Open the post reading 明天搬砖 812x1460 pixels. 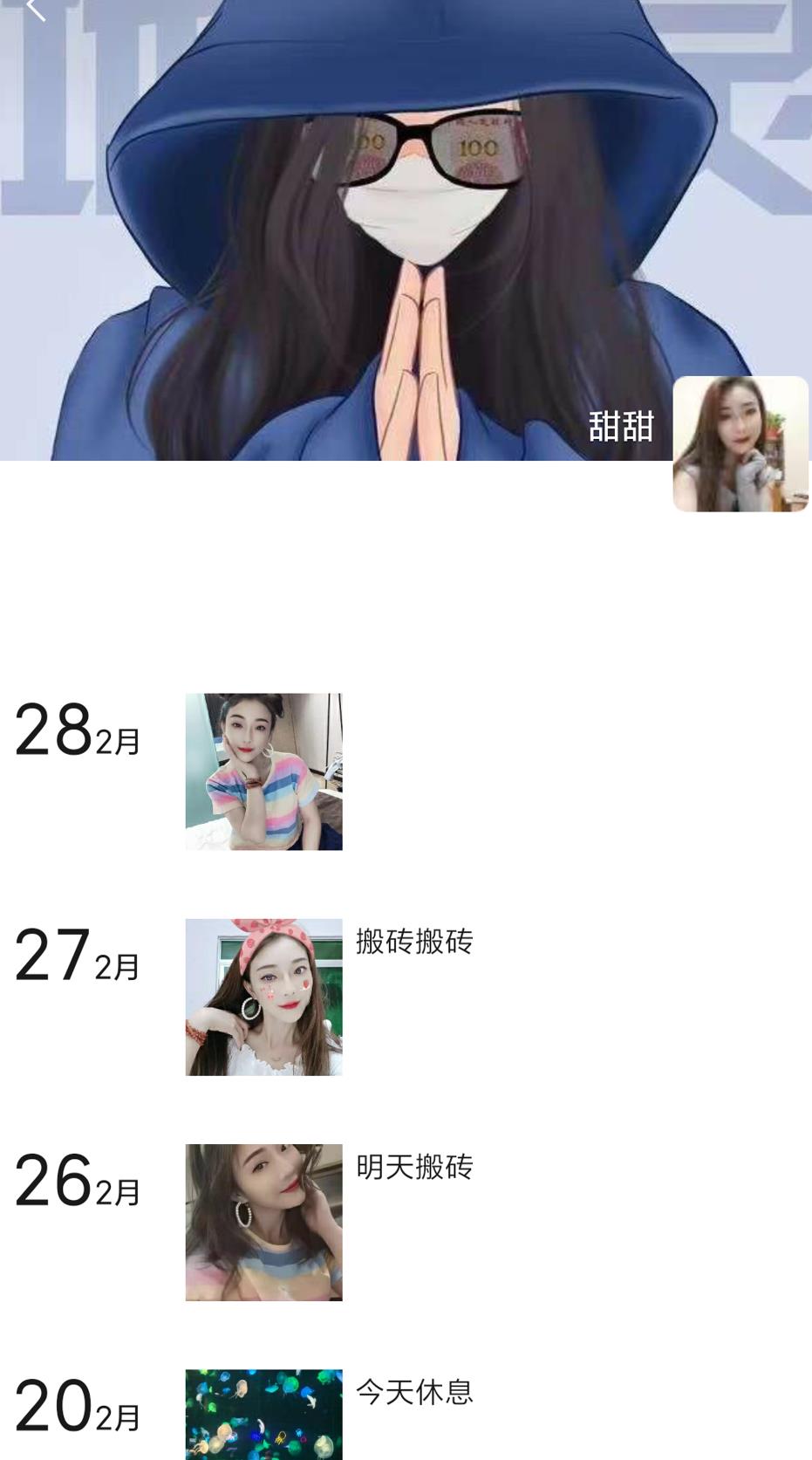pyautogui.click(x=413, y=1169)
